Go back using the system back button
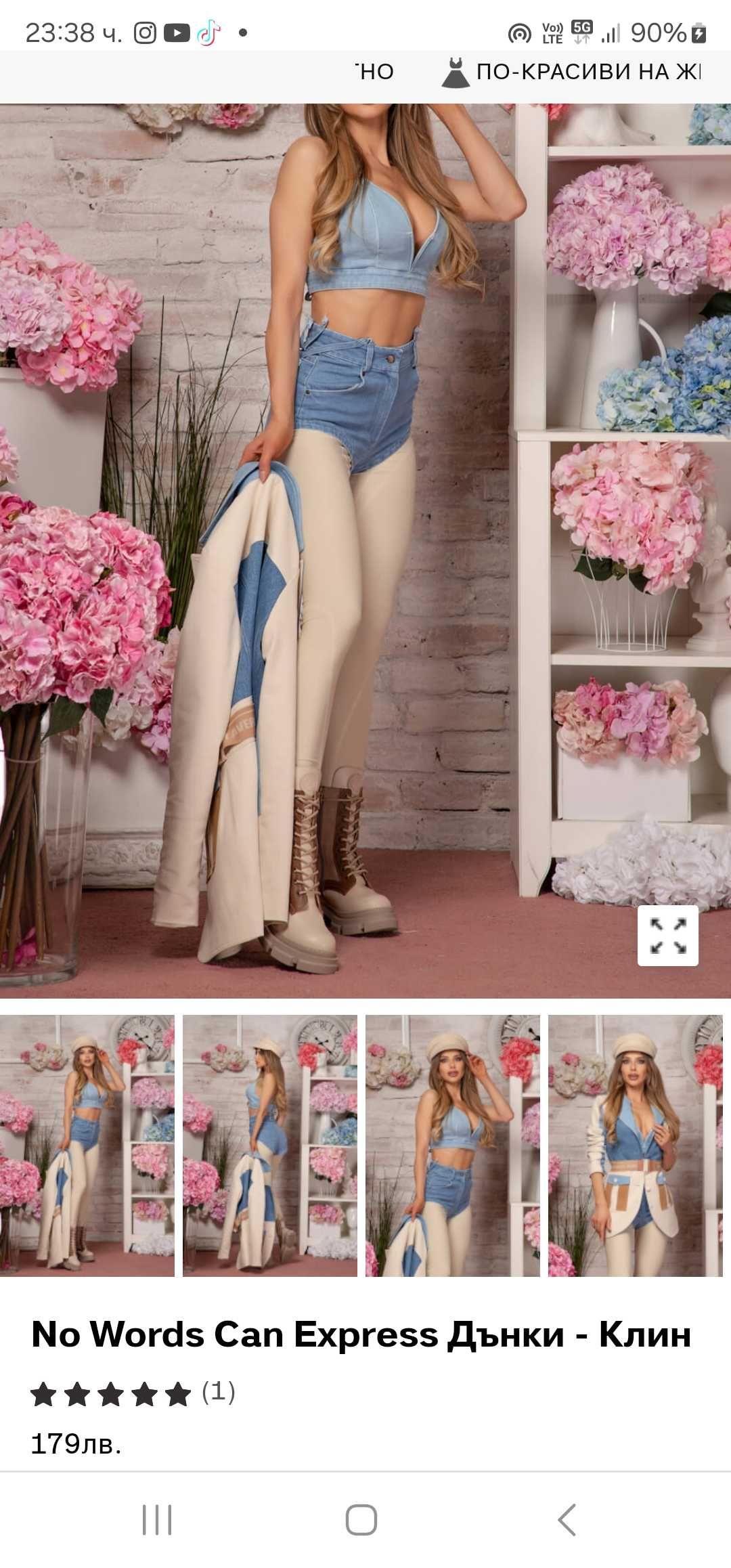The height and width of the screenshot is (1568, 731). (566, 1519)
